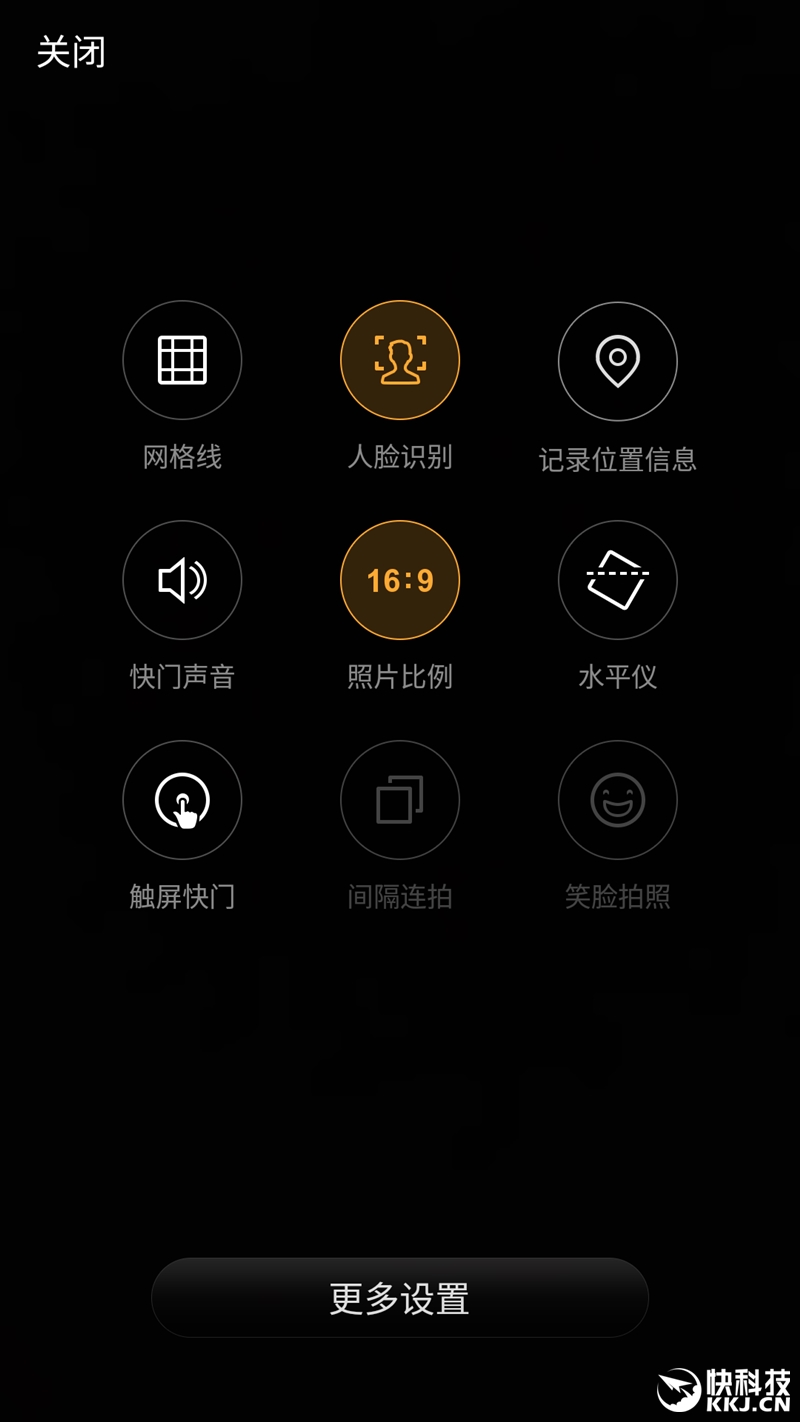Select the shutter sound speaker icon
This screenshot has width=800, height=1422.
tap(182, 580)
